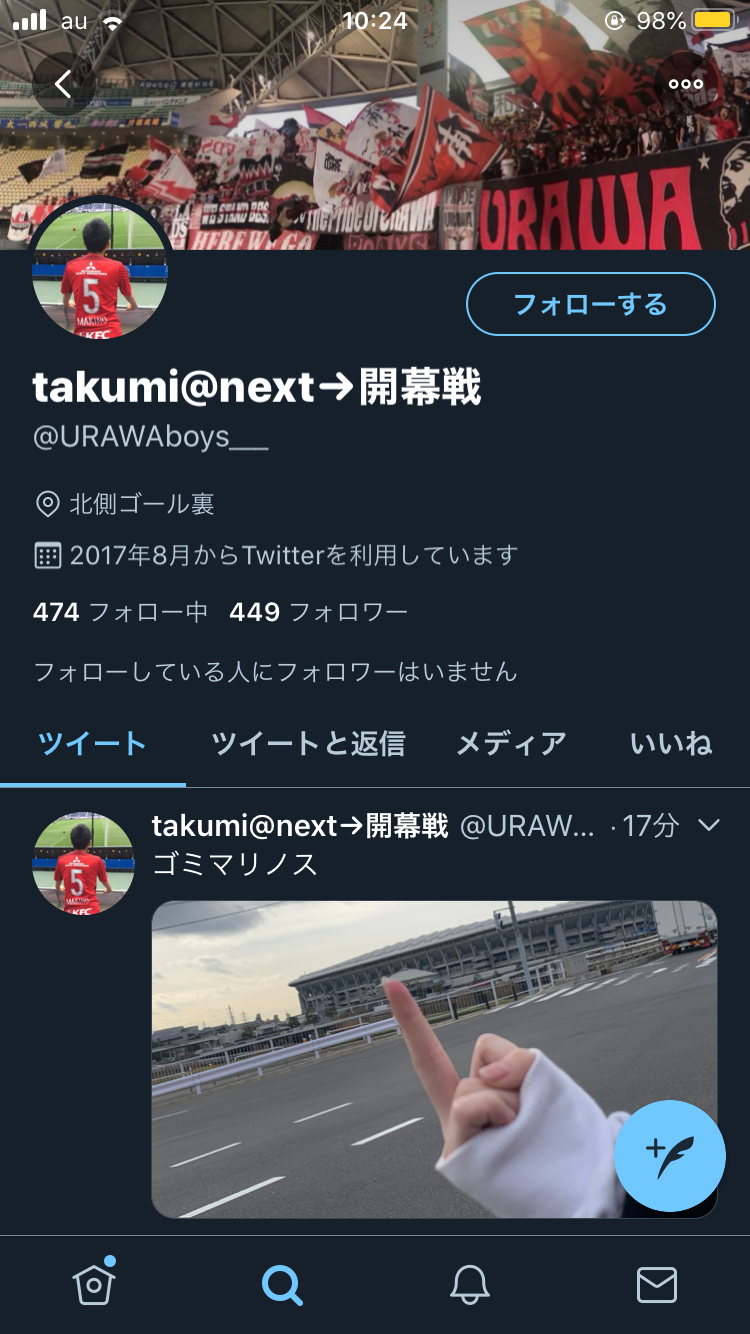View the 449 フォロワー followers list
Image resolution: width=750 pixels, height=1334 pixels.
click(318, 612)
